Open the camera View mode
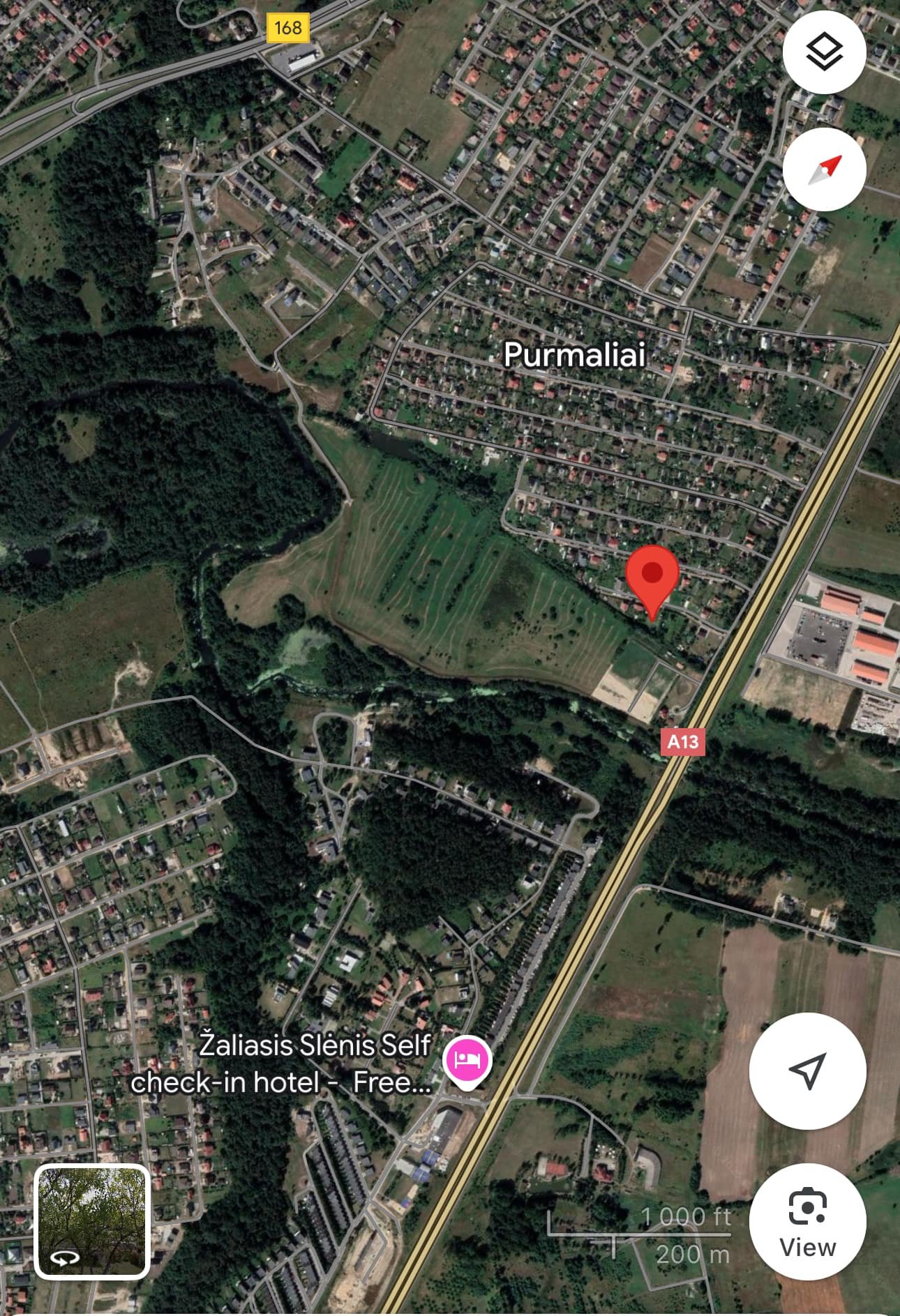 [x=807, y=1222]
